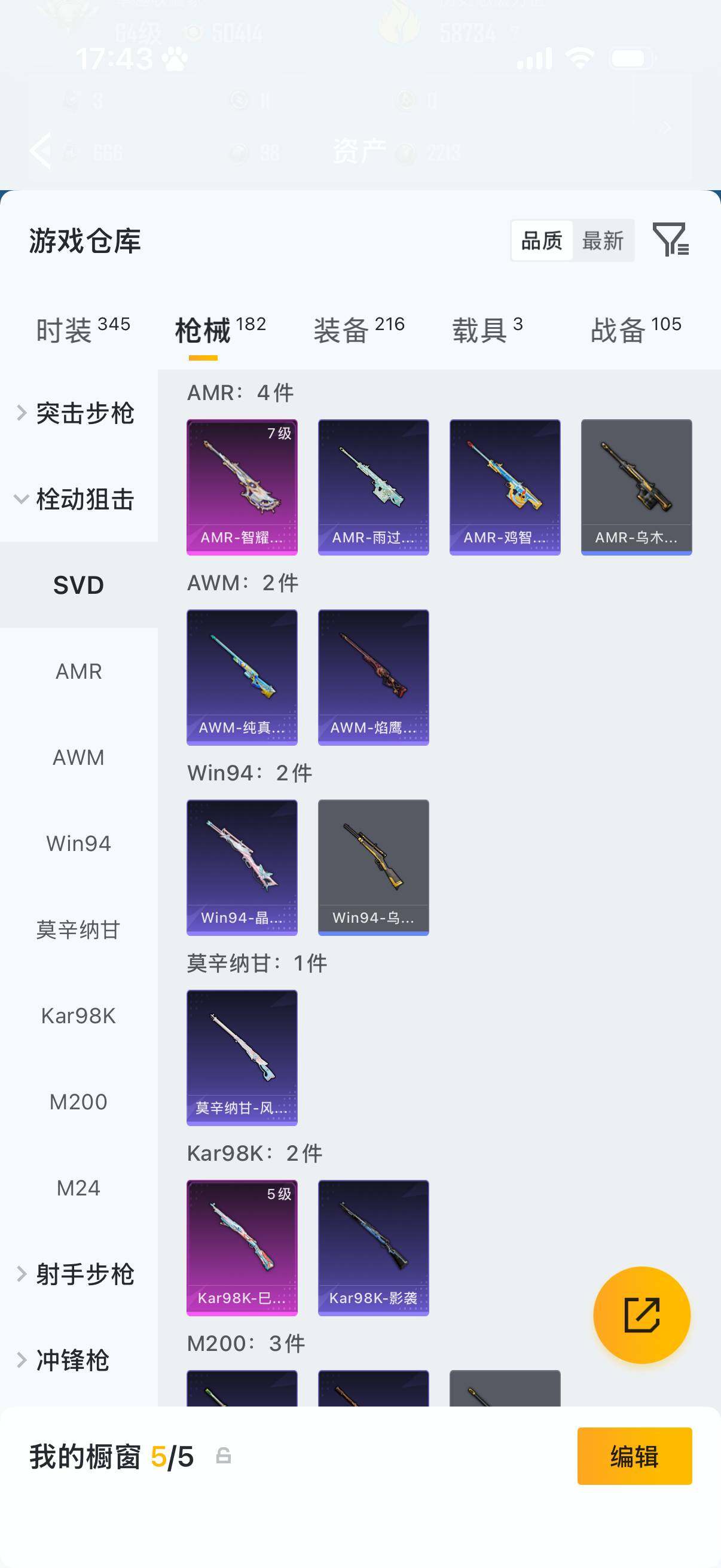Switch sorting to 最新
Viewport: 721px width, 1568px height.
pos(603,241)
